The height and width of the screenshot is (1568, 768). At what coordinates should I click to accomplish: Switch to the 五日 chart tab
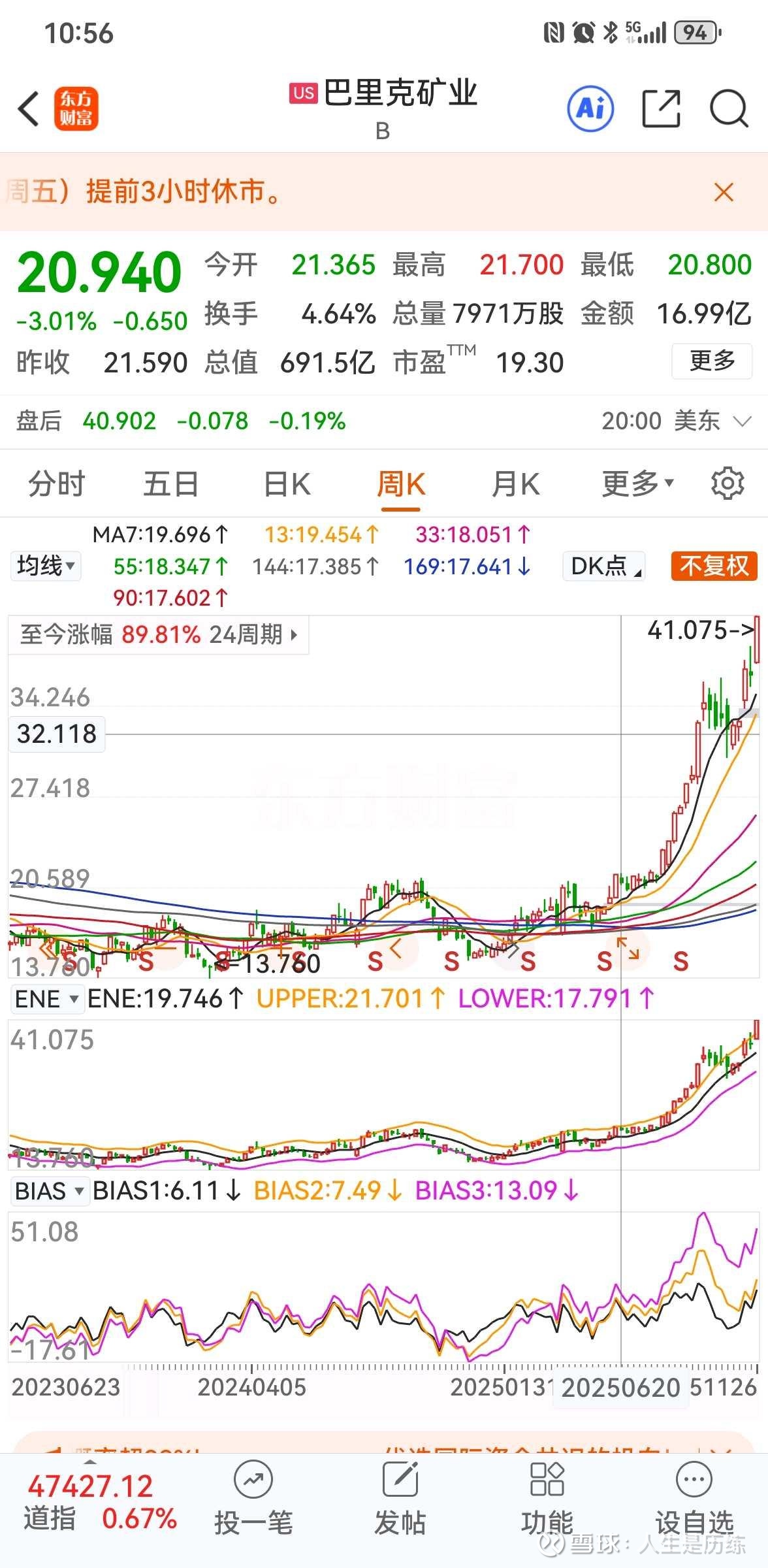click(170, 484)
